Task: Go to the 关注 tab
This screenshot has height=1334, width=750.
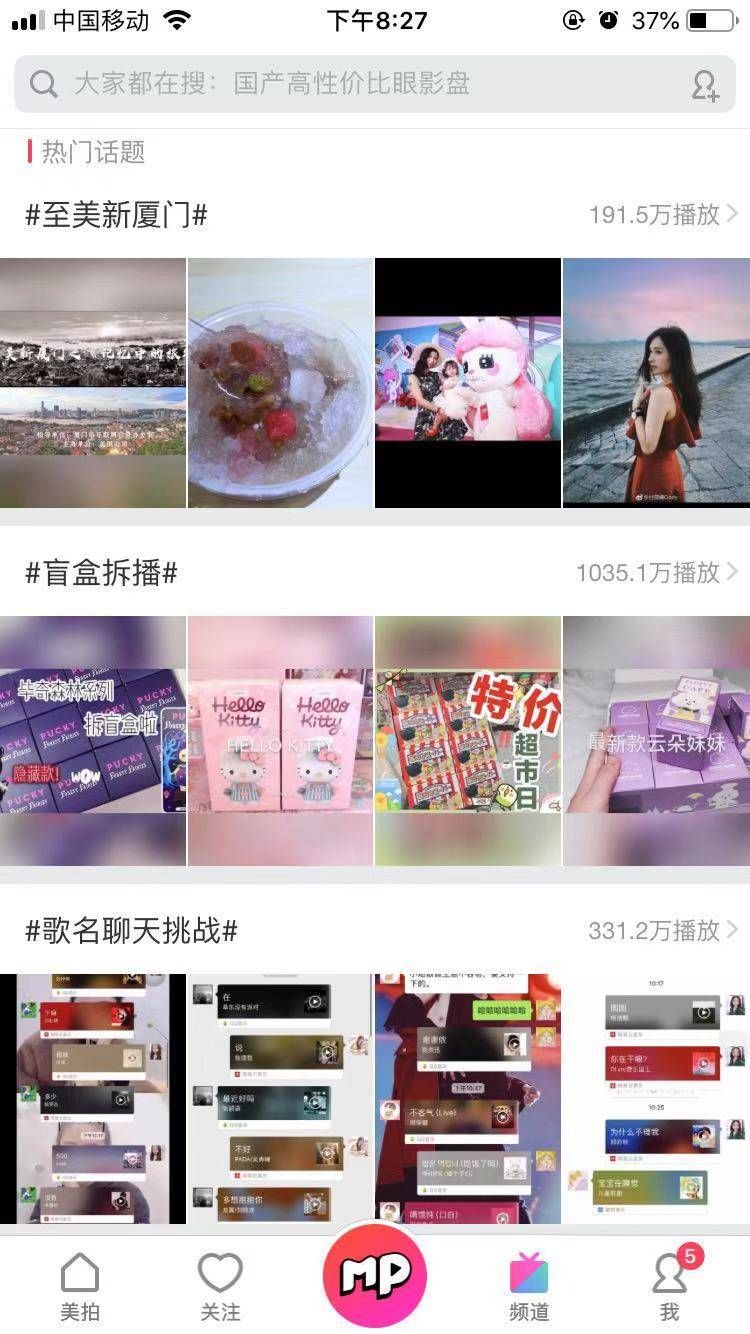Action: [220, 1286]
